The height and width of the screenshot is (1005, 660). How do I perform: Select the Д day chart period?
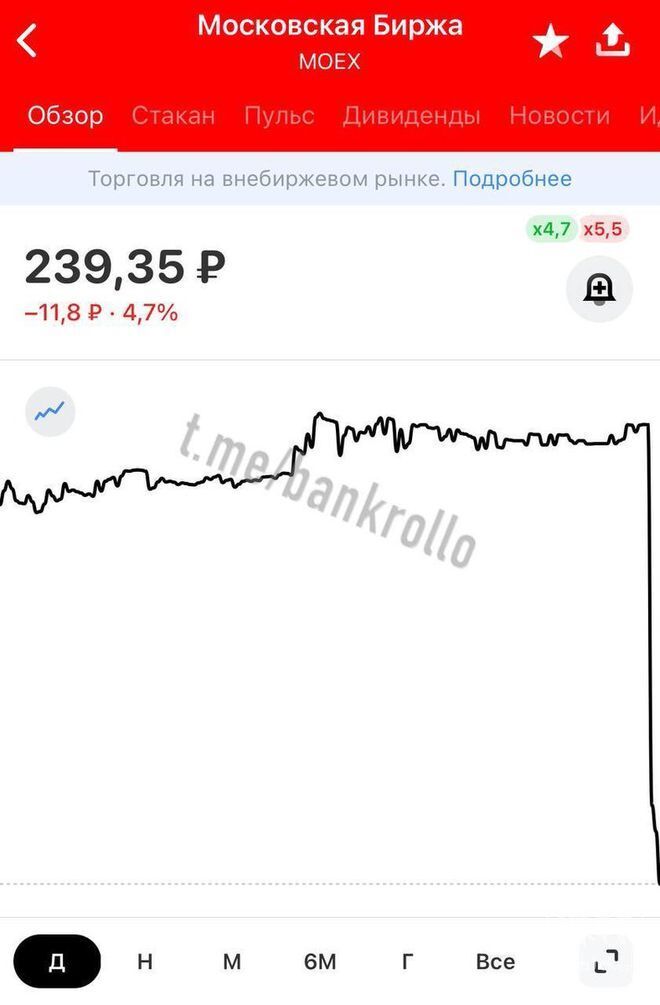[57, 962]
